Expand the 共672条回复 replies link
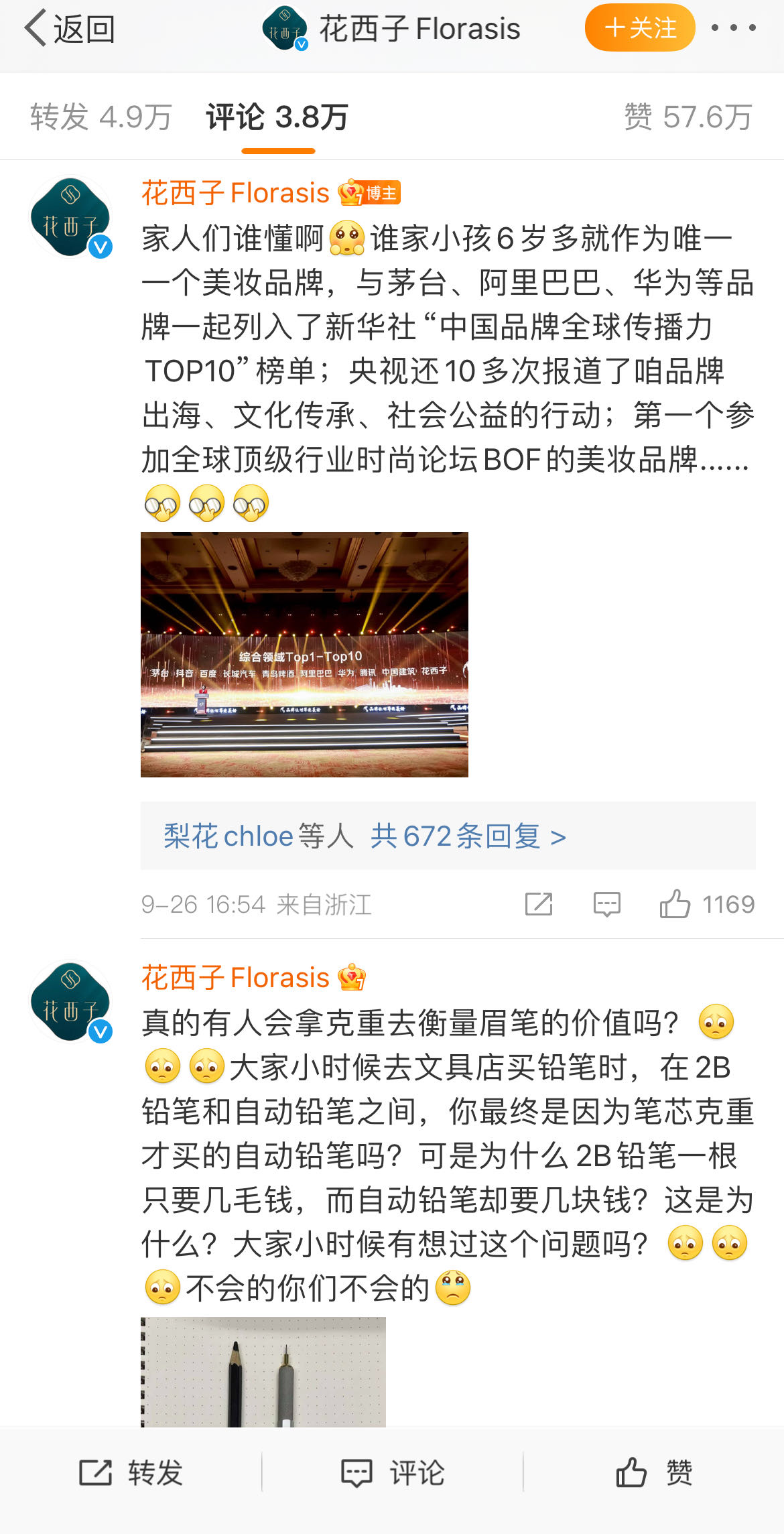Screen dimensions: 784x1534 (x=468, y=836)
